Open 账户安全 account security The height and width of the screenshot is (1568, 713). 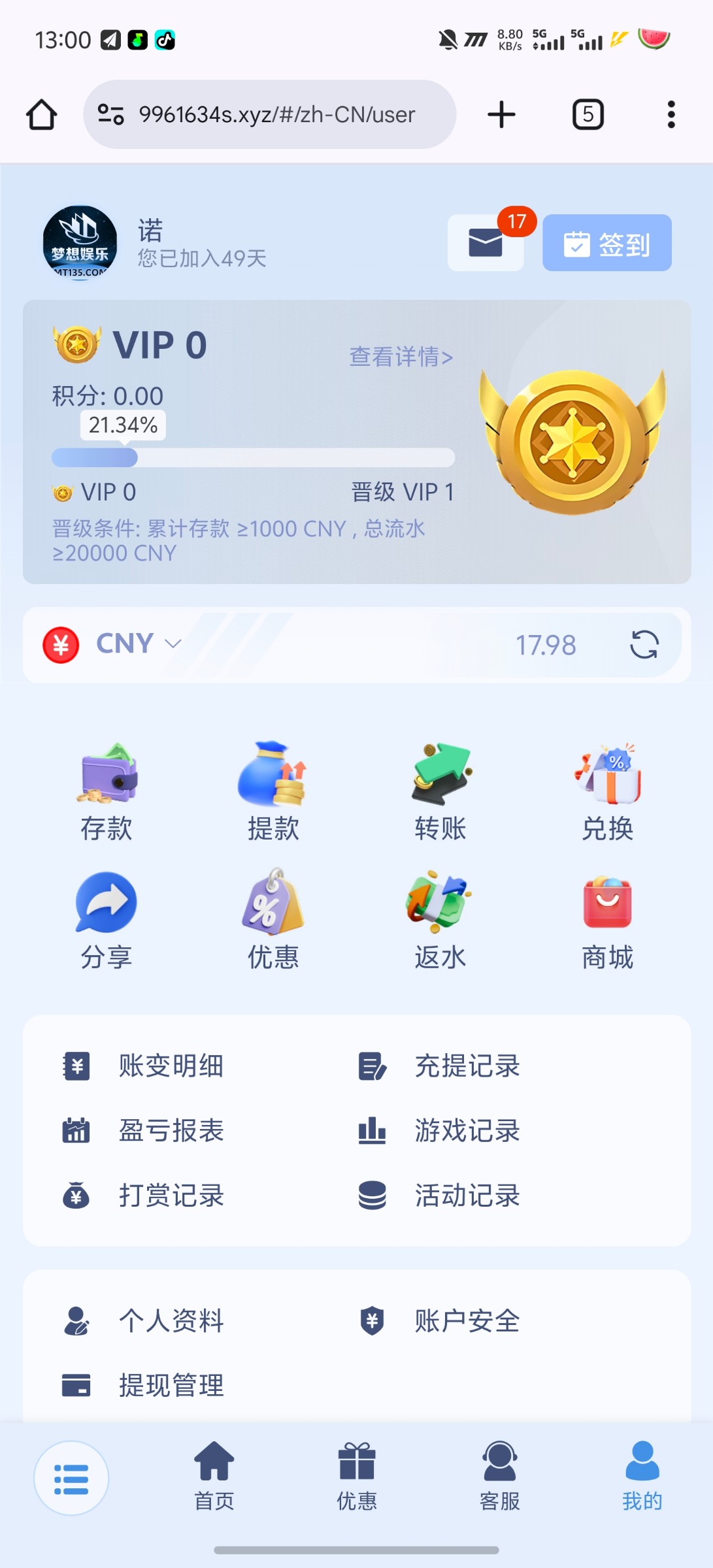click(467, 1321)
